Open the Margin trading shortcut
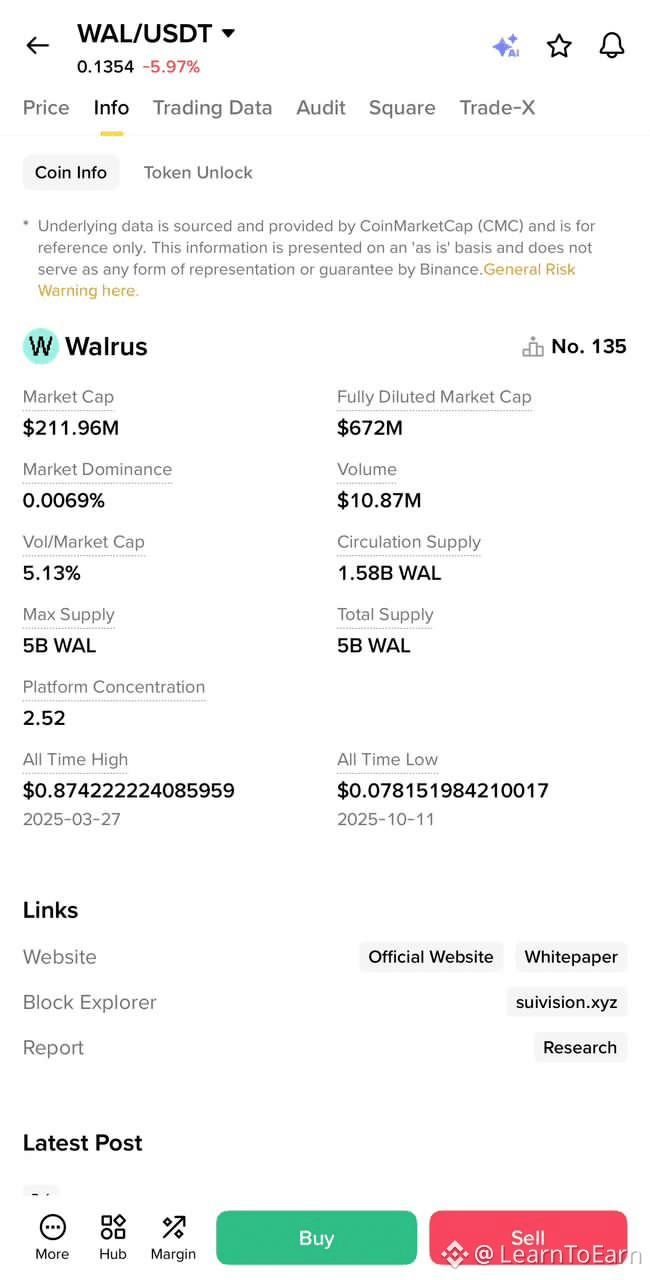The height and width of the screenshot is (1280, 650). (173, 1238)
